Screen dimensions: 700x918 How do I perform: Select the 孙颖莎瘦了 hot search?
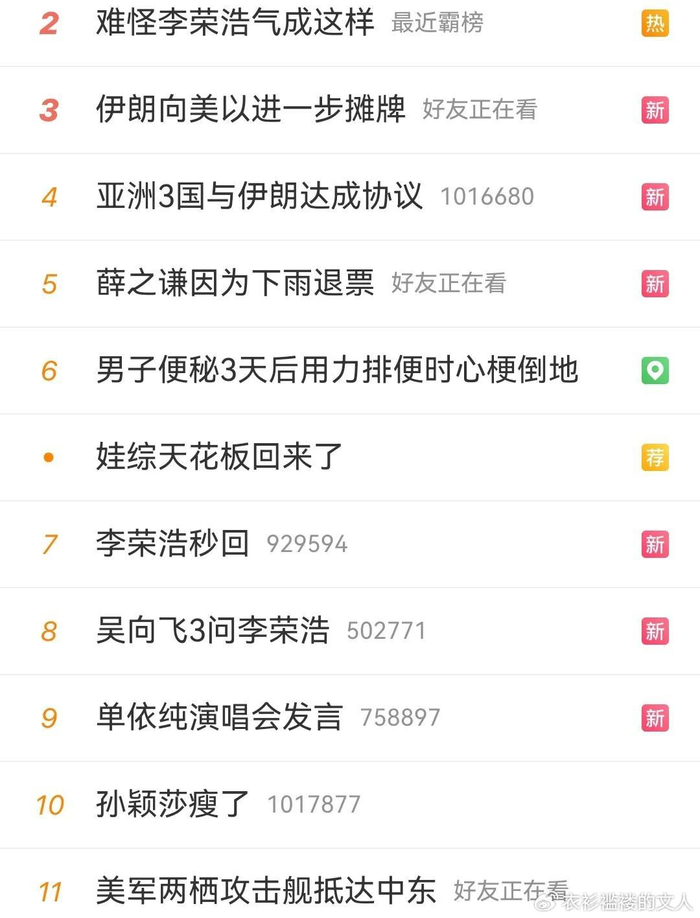[x=172, y=804]
